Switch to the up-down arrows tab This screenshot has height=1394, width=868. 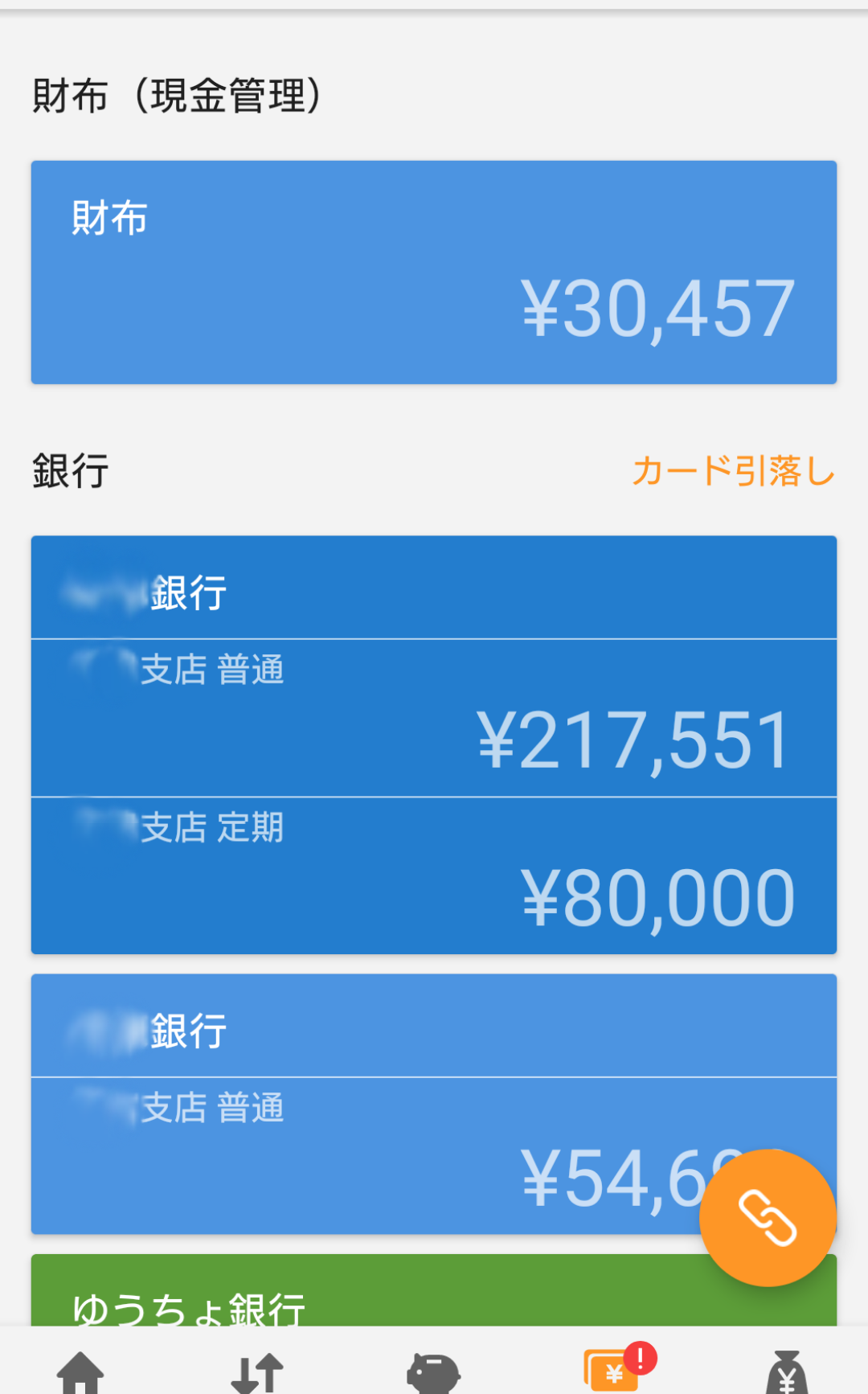[257, 1373]
